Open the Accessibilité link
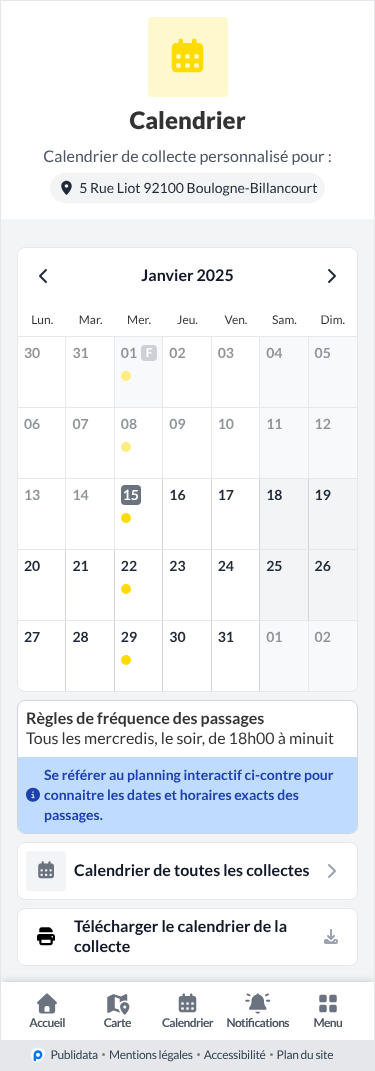This screenshot has height=1071, width=375. pos(234,1055)
